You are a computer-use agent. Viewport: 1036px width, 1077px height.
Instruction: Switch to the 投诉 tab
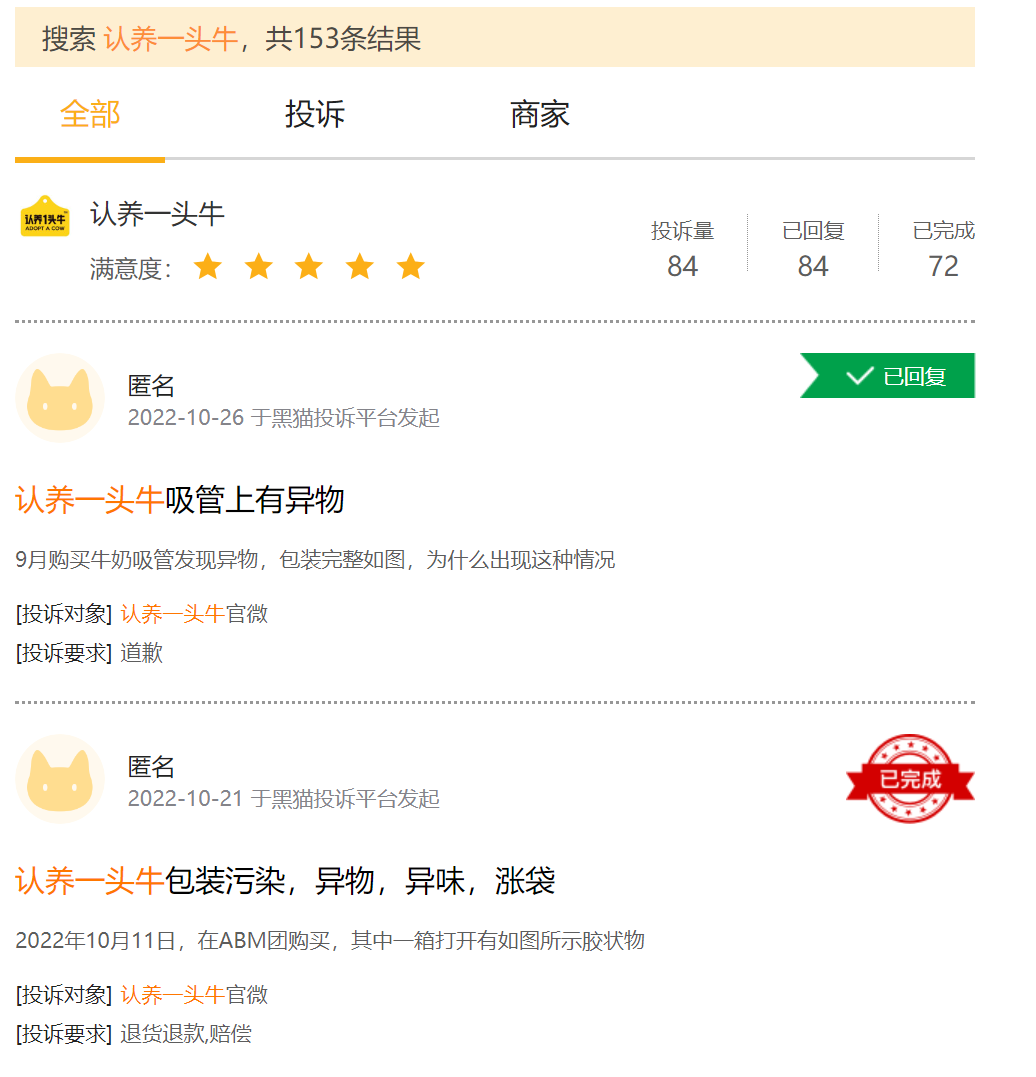[x=315, y=114]
